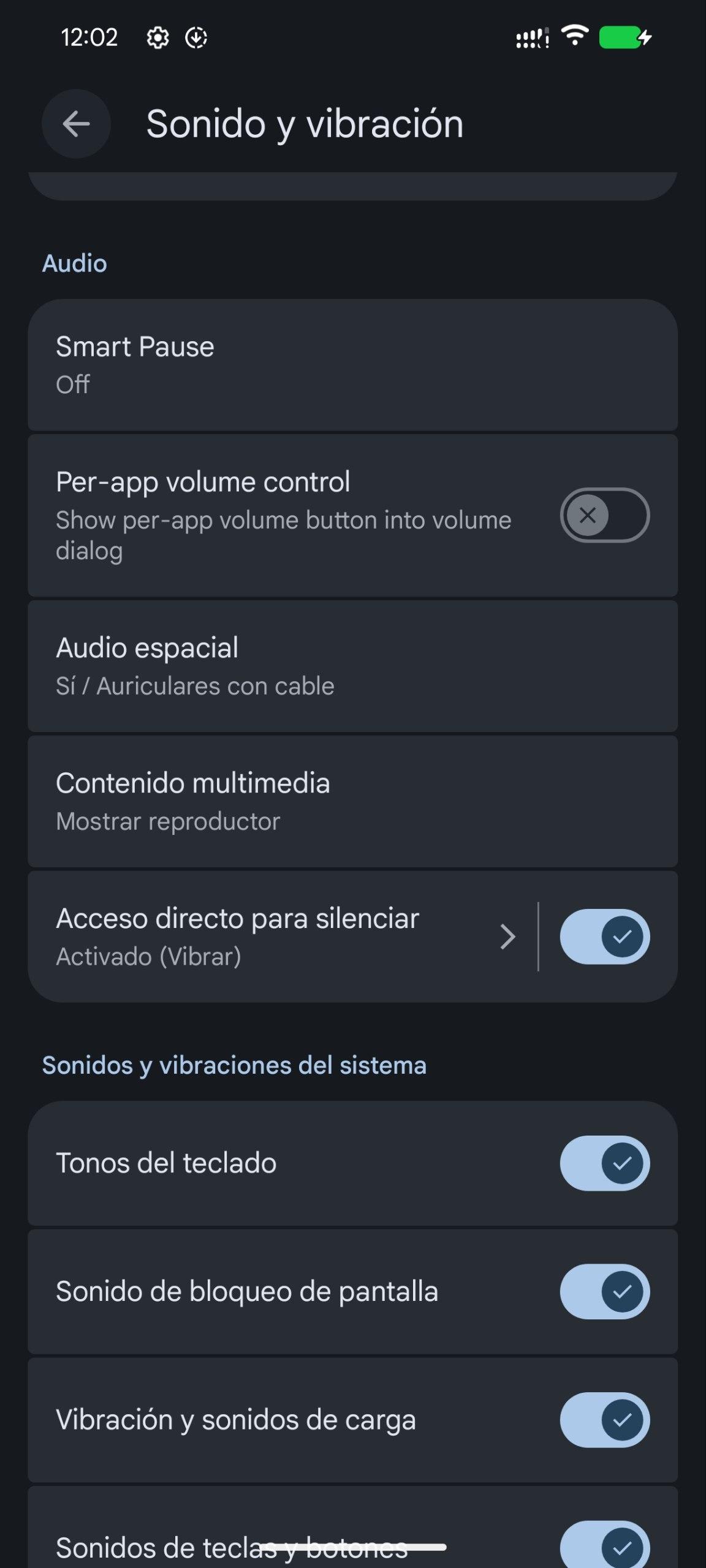Toggle Sonido de bloqueo de pantalla off
This screenshot has height=1568, width=706.
(604, 1292)
